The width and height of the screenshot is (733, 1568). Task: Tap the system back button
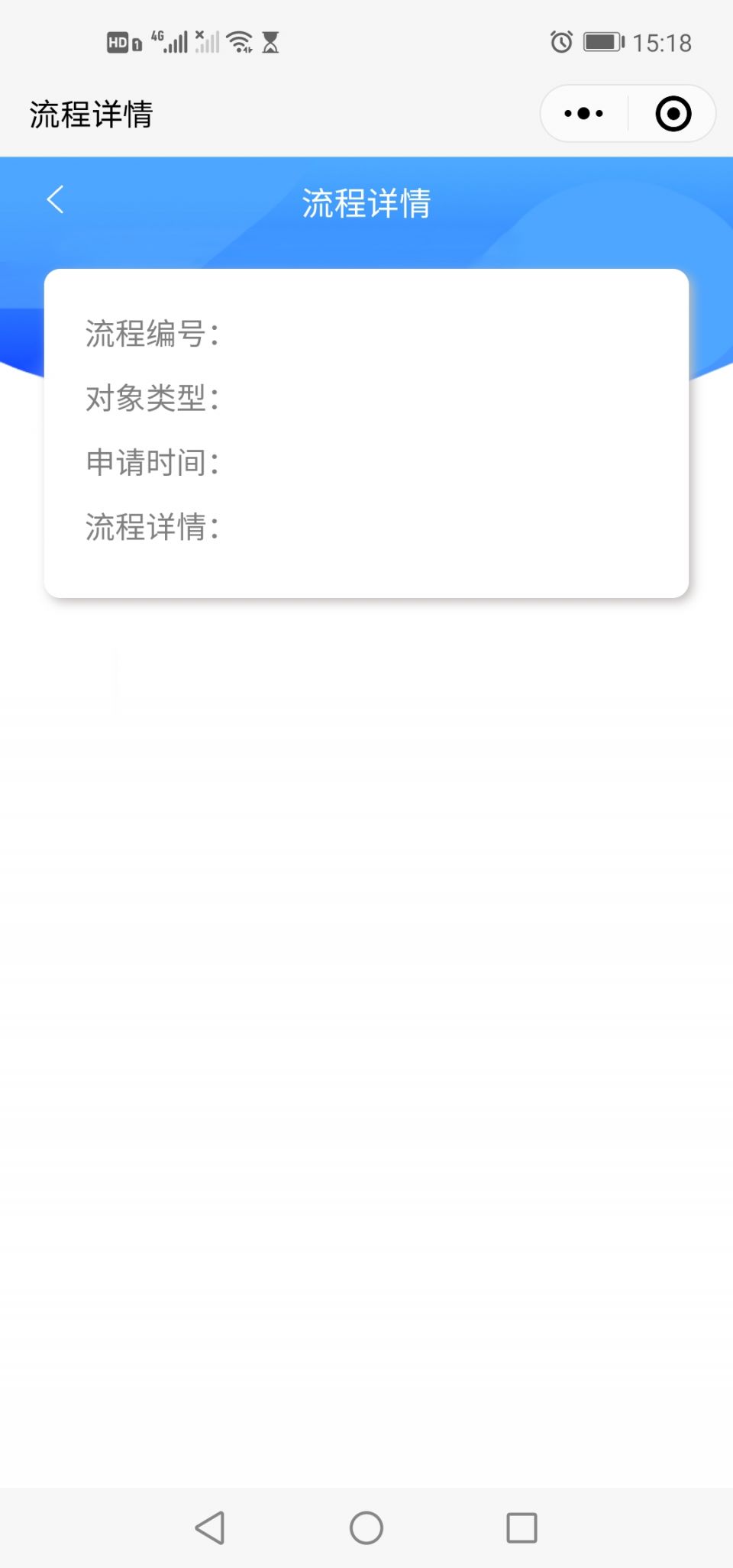coord(210,1528)
